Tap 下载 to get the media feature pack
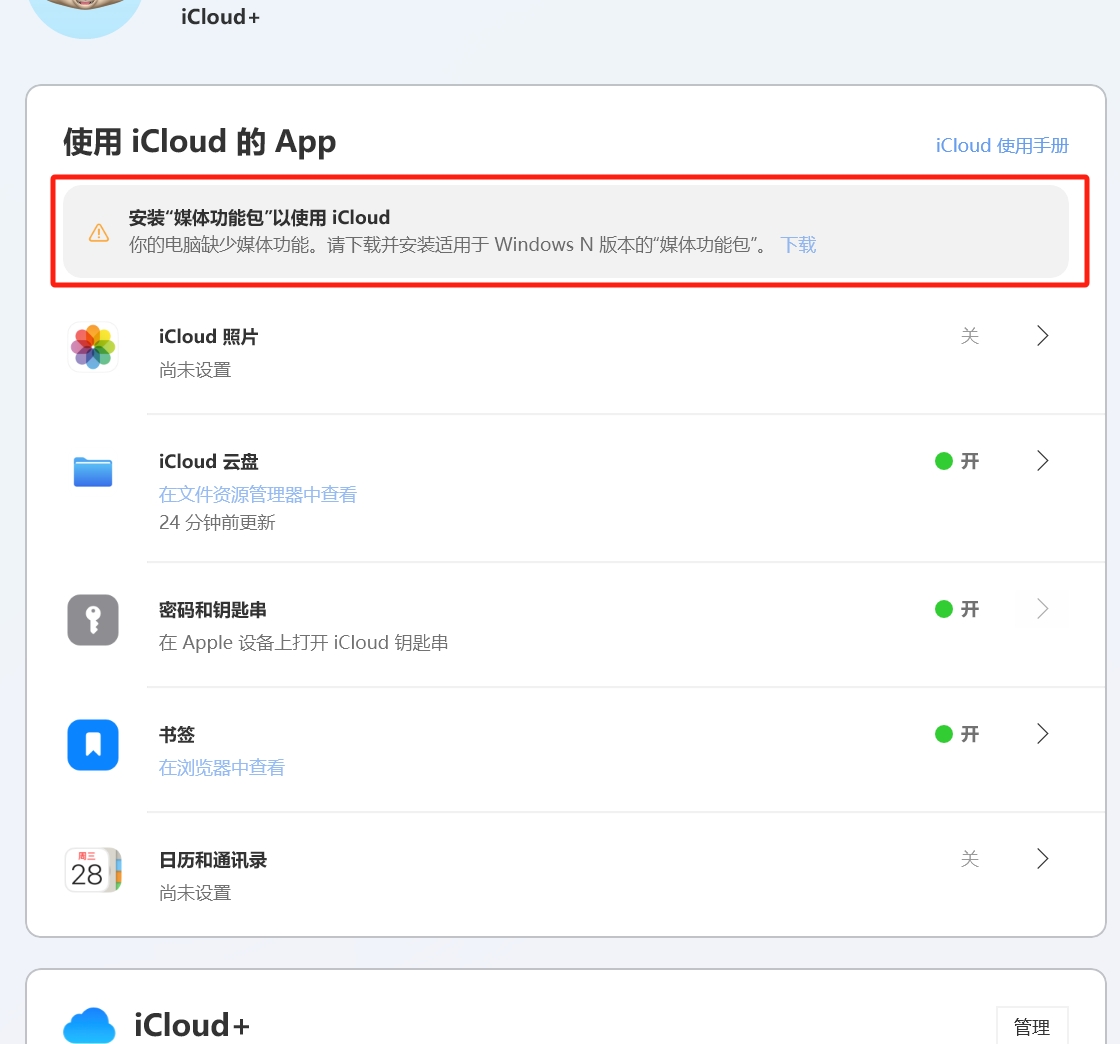The image size is (1120, 1044). point(798,245)
